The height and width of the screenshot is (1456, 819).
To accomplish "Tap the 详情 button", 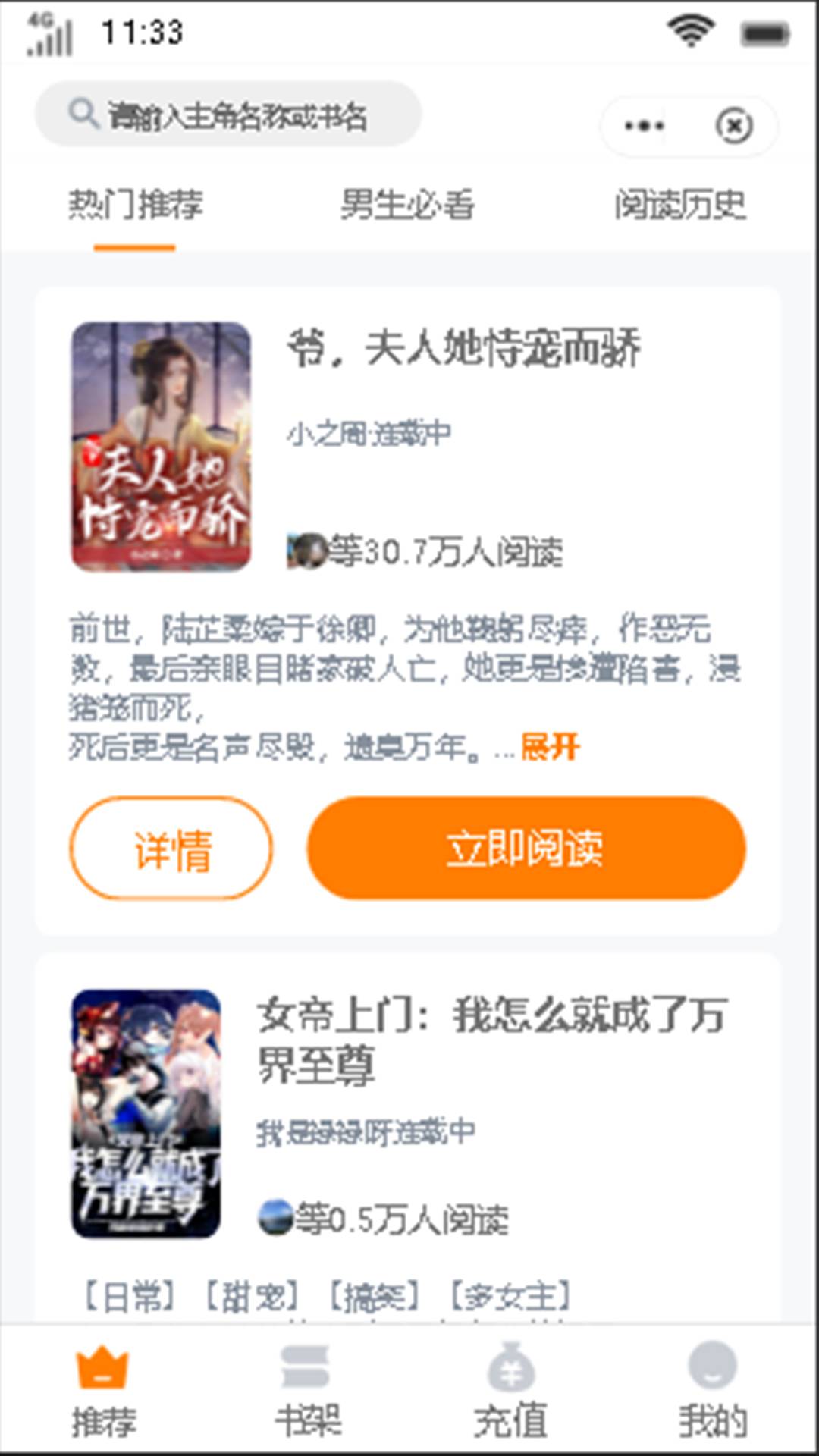I will [171, 848].
